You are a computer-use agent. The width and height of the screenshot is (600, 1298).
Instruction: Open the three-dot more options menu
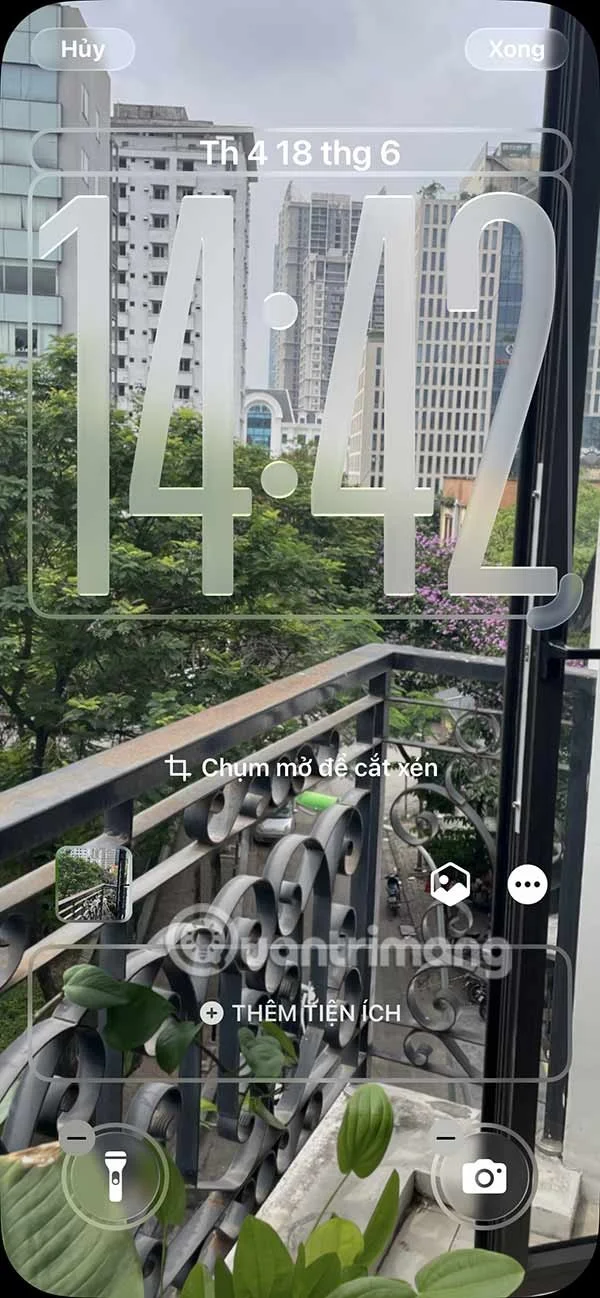click(527, 883)
